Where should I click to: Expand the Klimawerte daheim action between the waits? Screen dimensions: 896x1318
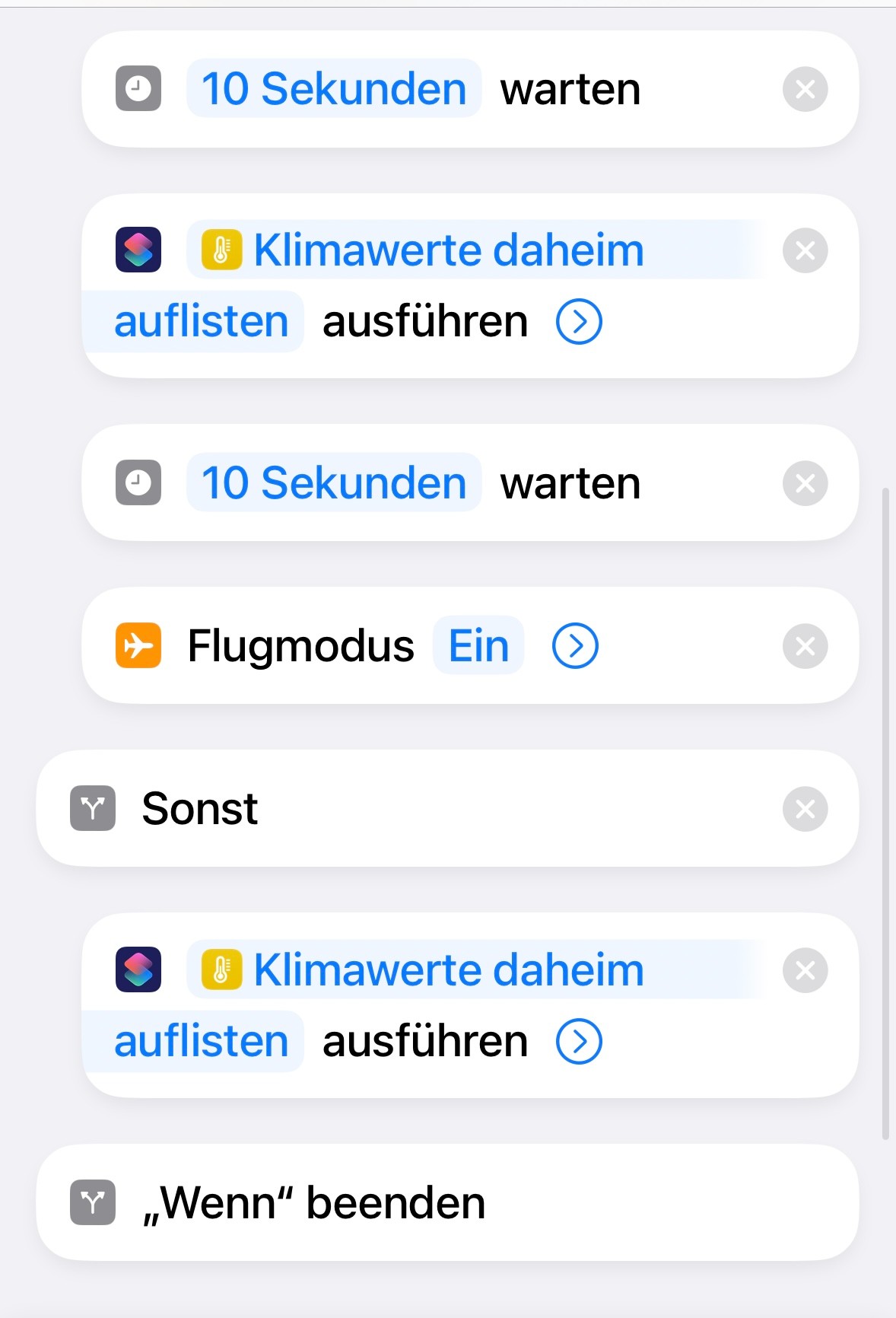579,322
